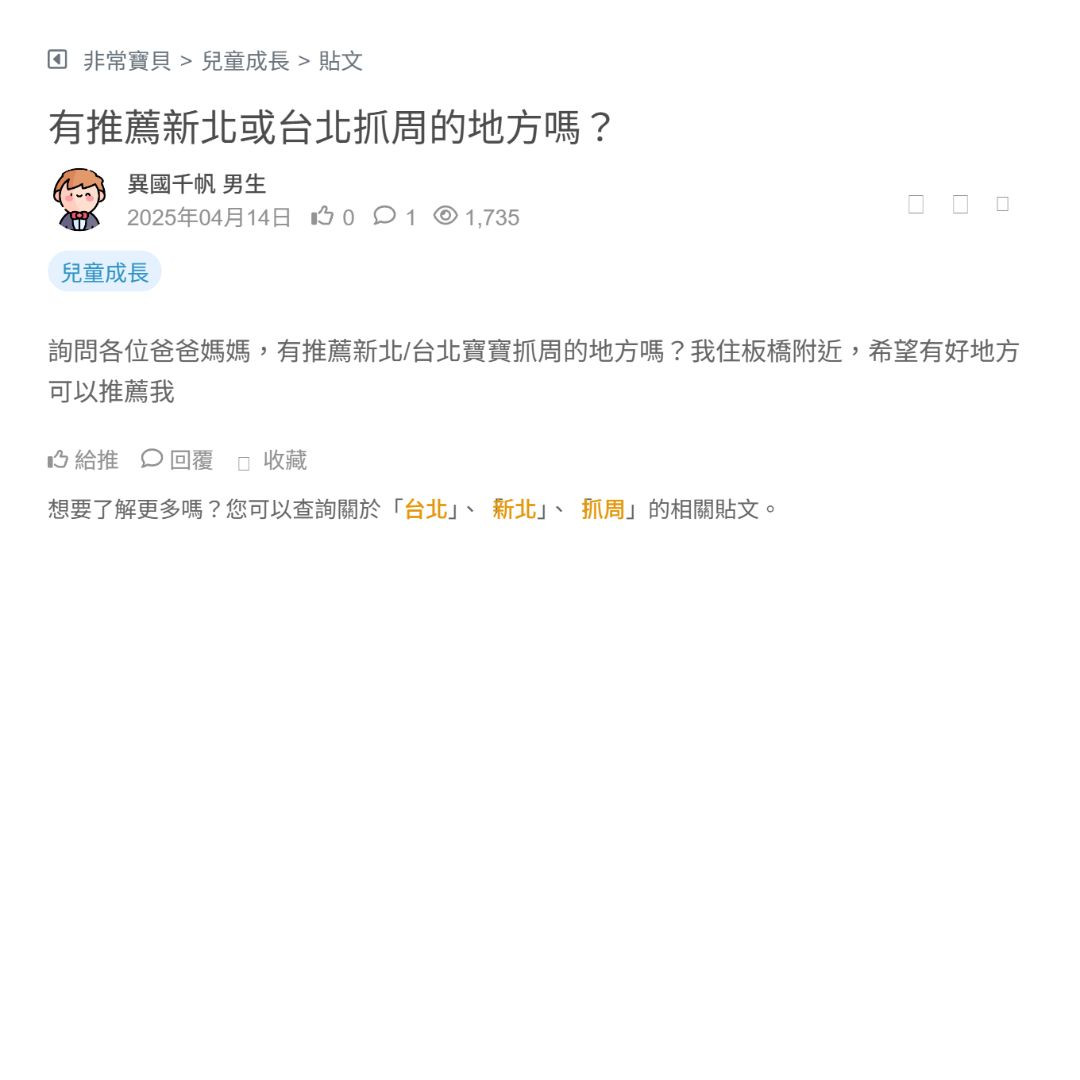Give the post a 給推 like
This screenshot has height=1080, width=1080.
[83, 460]
